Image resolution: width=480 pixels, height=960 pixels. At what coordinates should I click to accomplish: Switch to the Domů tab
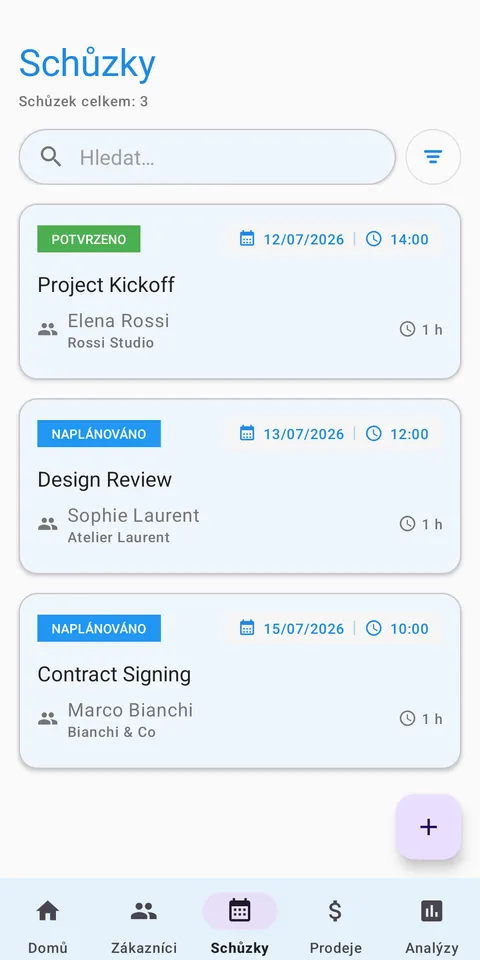(48, 926)
